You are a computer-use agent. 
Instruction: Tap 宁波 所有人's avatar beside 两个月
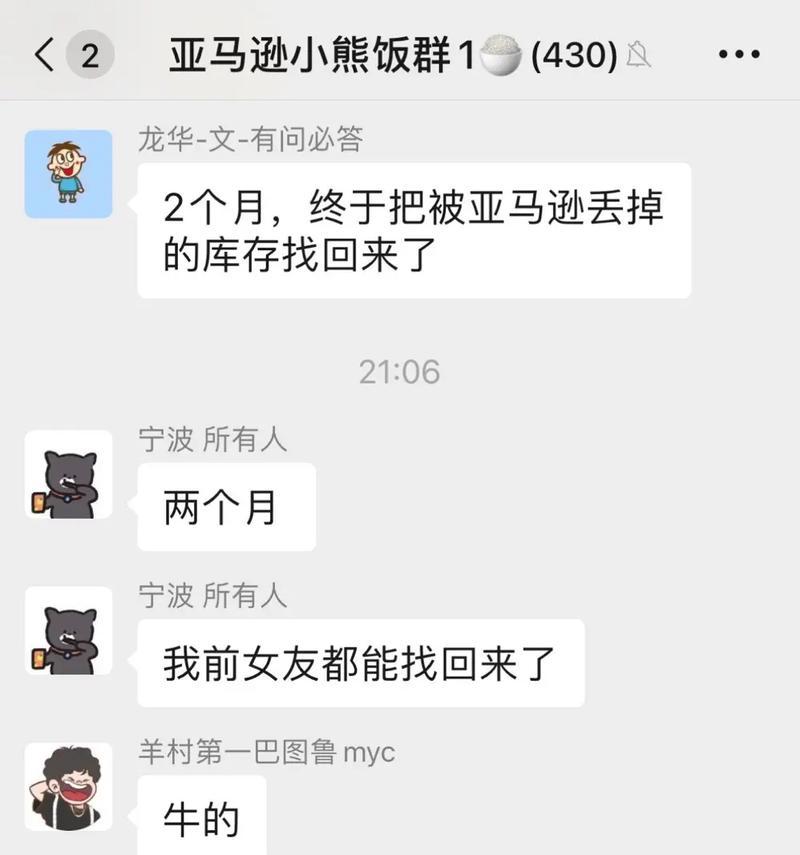coord(68,474)
